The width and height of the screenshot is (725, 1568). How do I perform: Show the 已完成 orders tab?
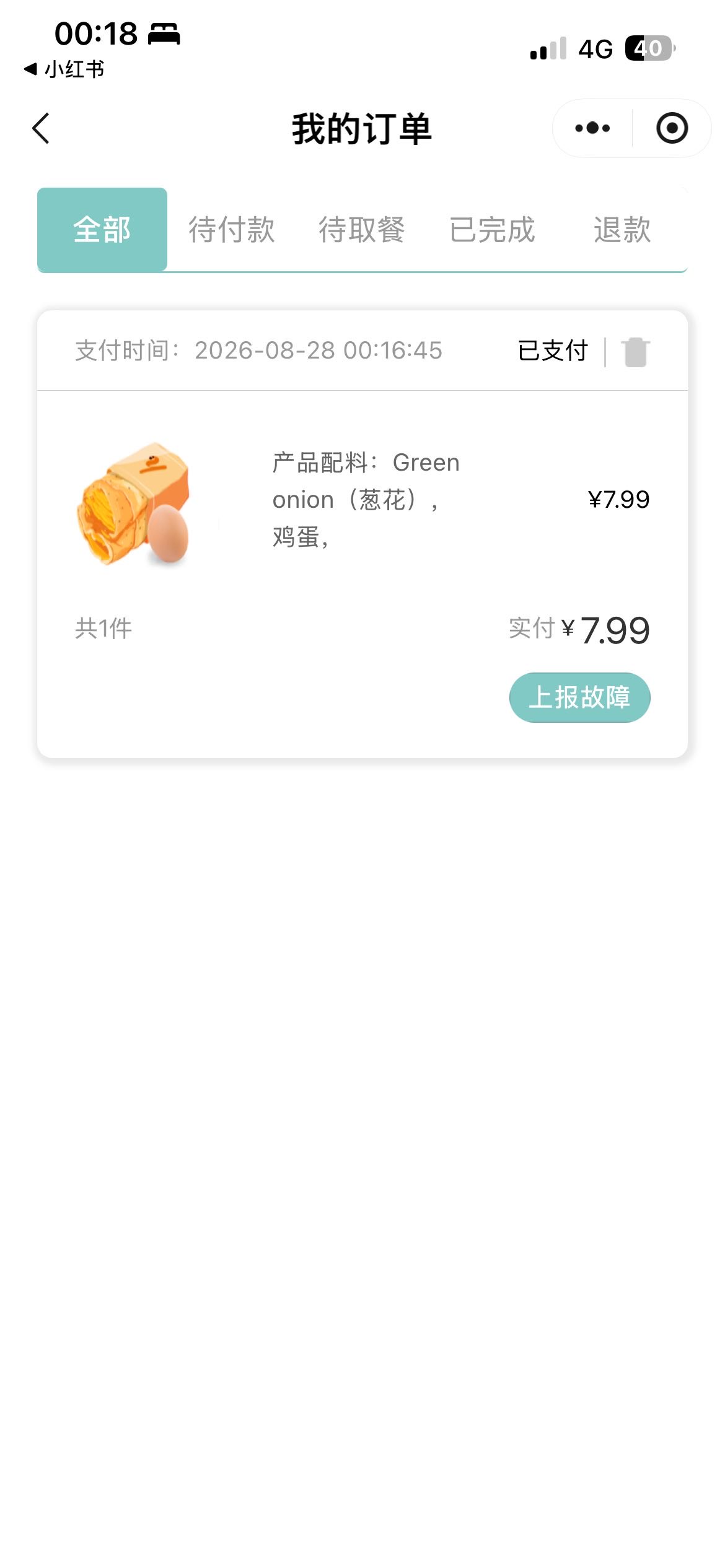(x=492, y=230)
